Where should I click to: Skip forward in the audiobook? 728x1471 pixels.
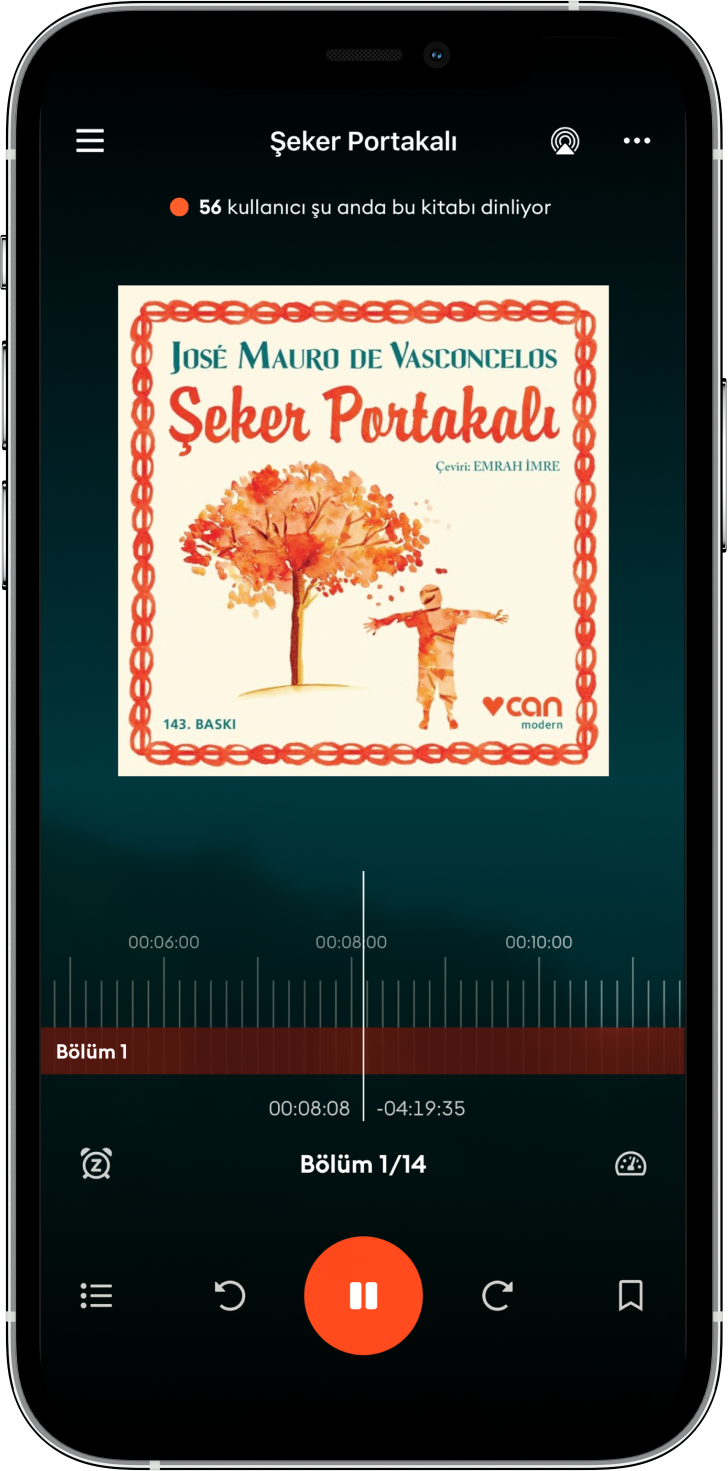click(x=497, y=1296)
